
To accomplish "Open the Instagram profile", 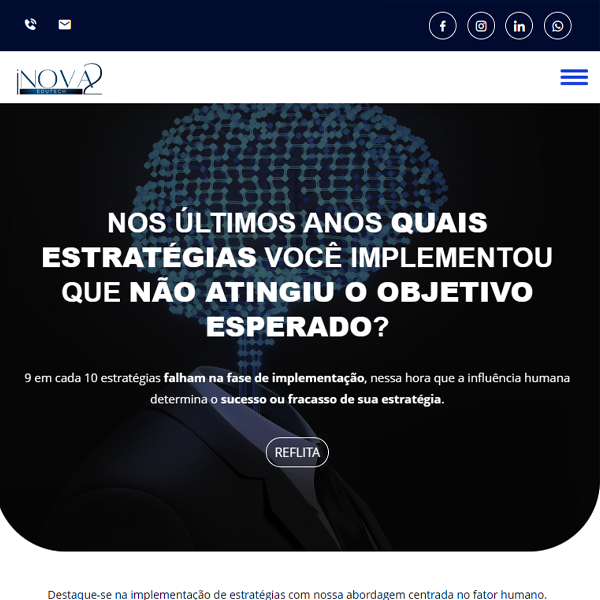I will [481, 26].
